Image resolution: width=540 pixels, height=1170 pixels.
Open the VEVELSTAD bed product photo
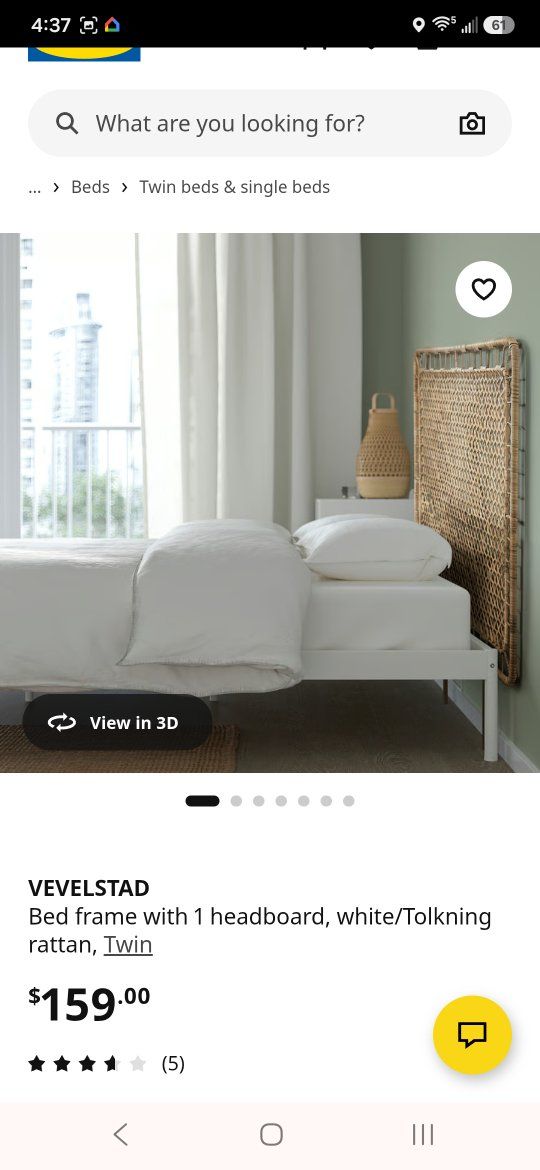click(270, 503)
